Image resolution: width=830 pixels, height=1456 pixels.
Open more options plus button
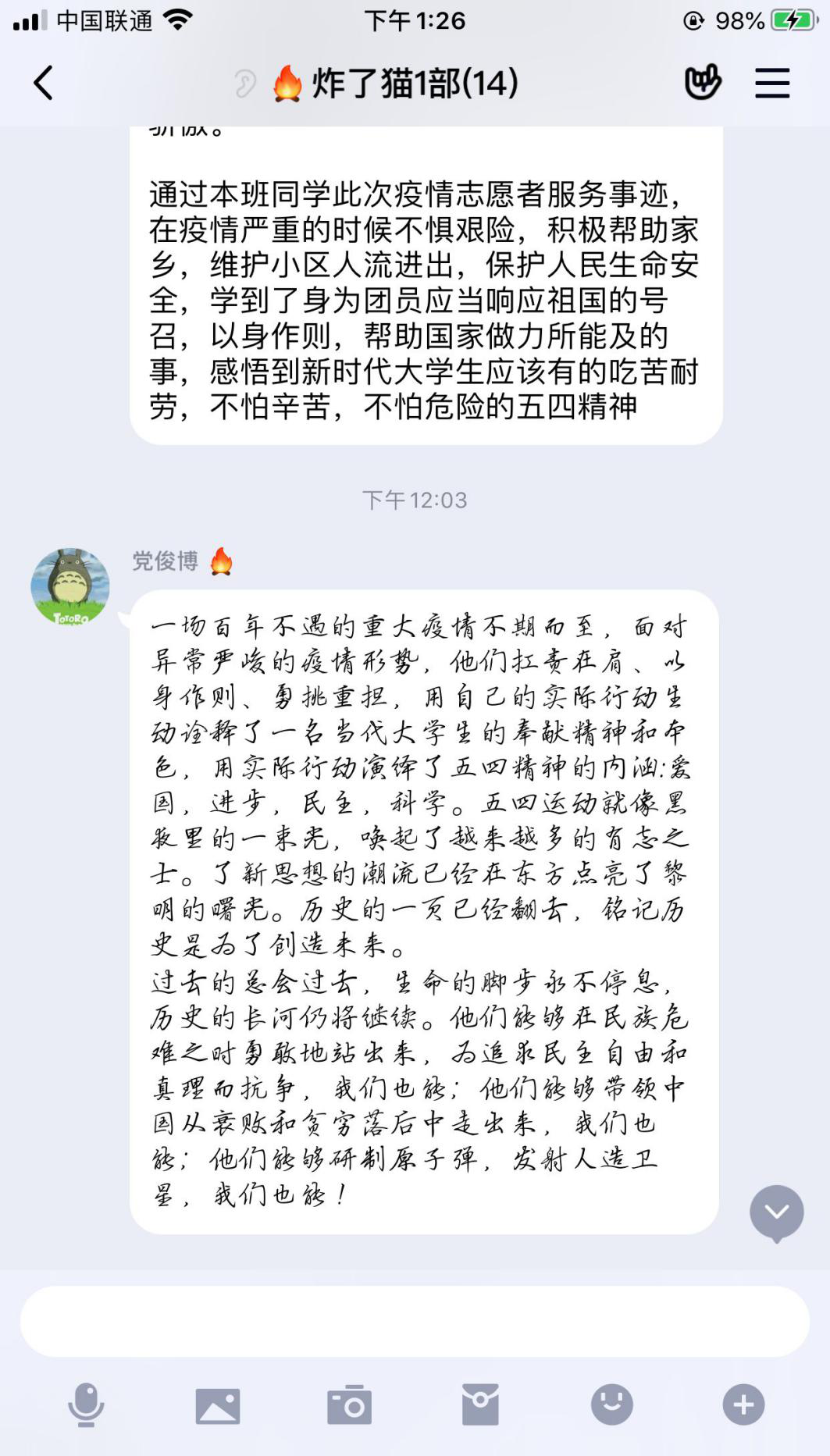743,1405
